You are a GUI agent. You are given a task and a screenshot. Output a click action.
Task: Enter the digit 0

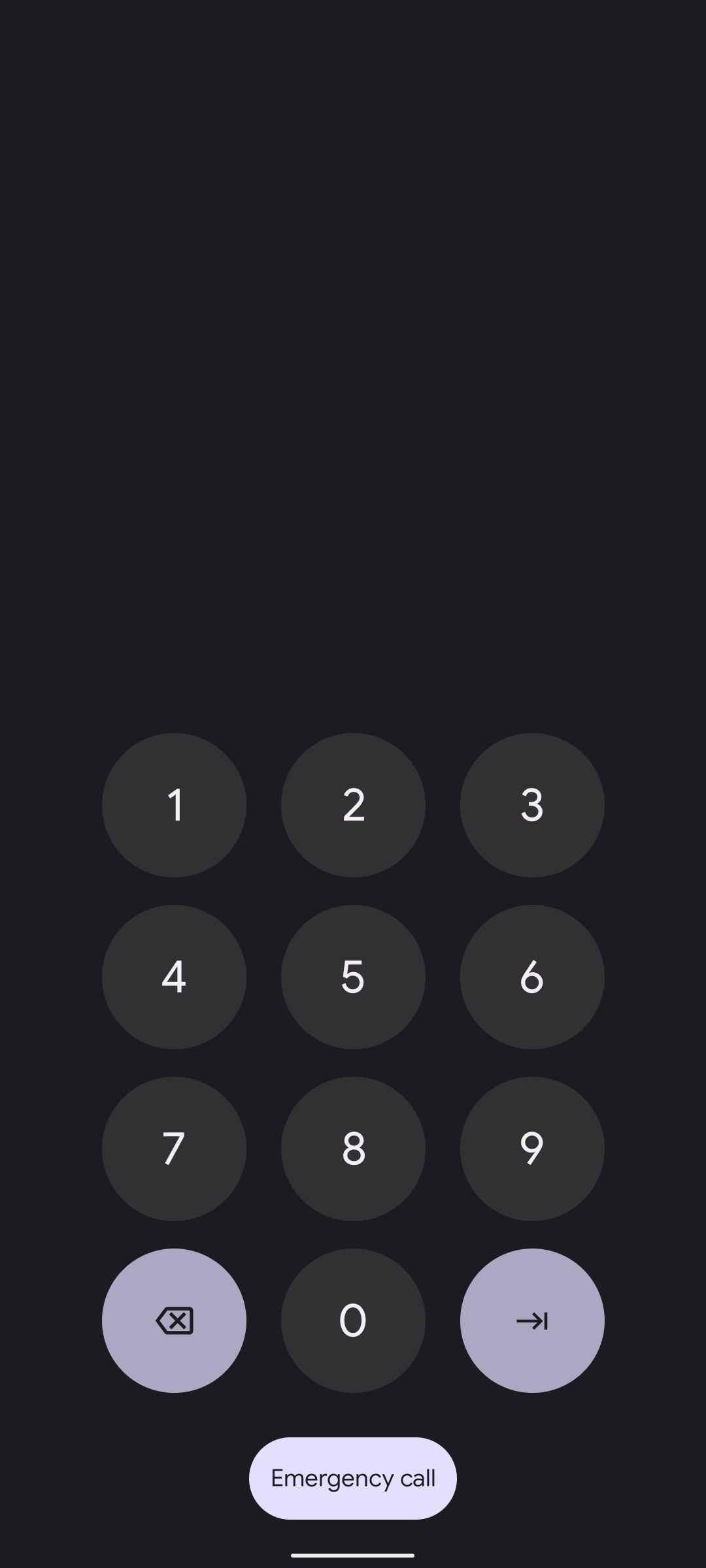(x=353, y=1320)
